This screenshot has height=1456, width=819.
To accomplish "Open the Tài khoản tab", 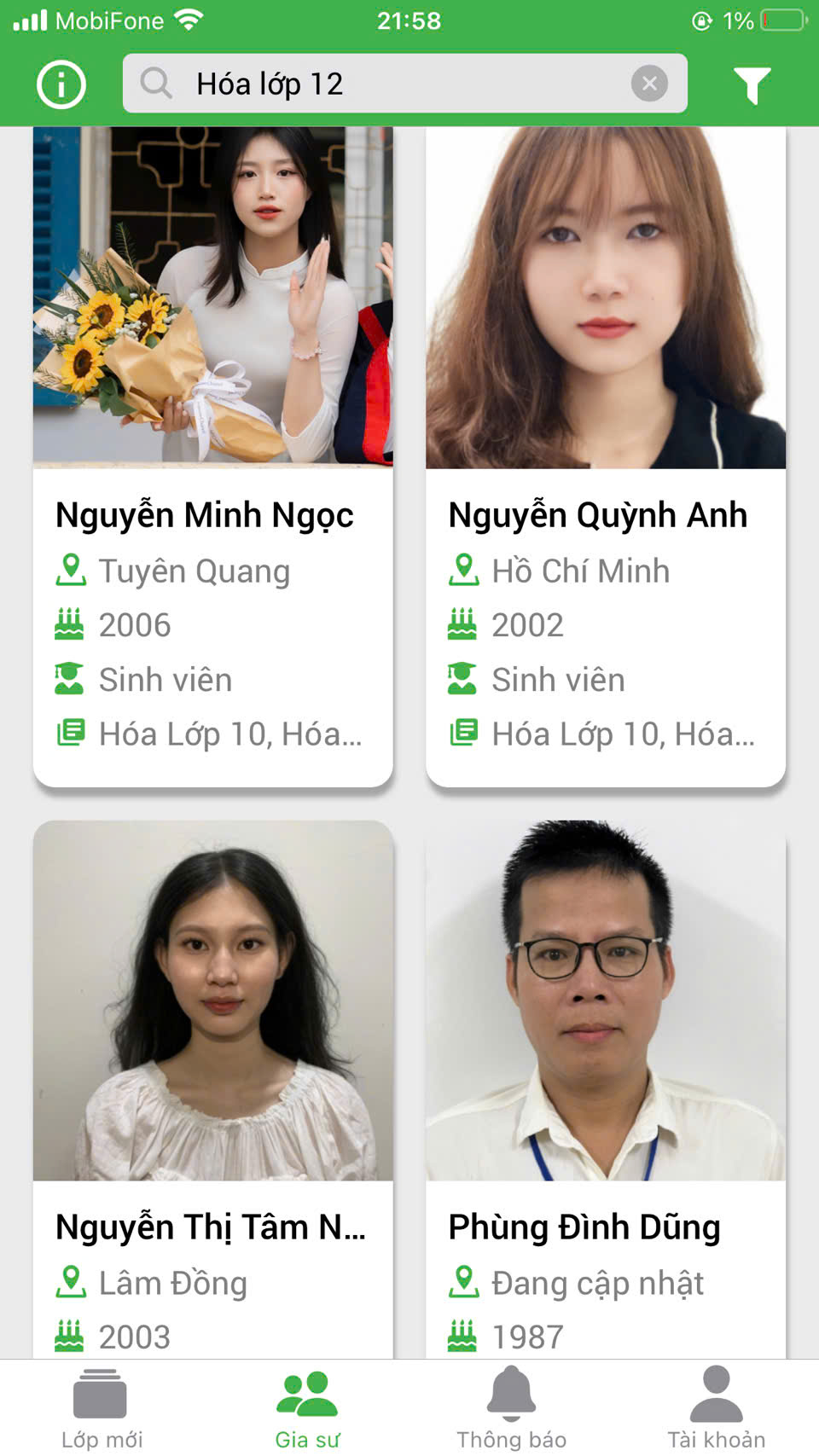I will coord(716,1409).
